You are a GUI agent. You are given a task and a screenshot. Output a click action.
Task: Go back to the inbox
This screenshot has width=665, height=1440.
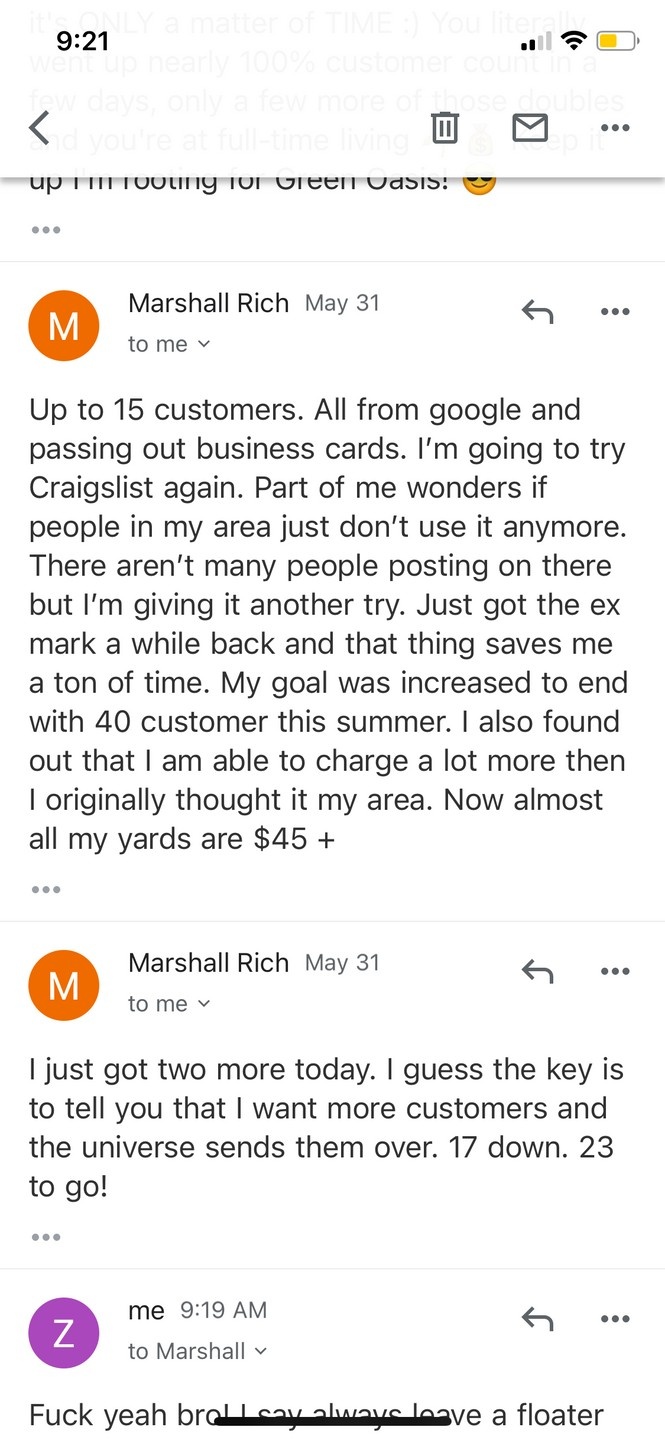pos(39,127)
